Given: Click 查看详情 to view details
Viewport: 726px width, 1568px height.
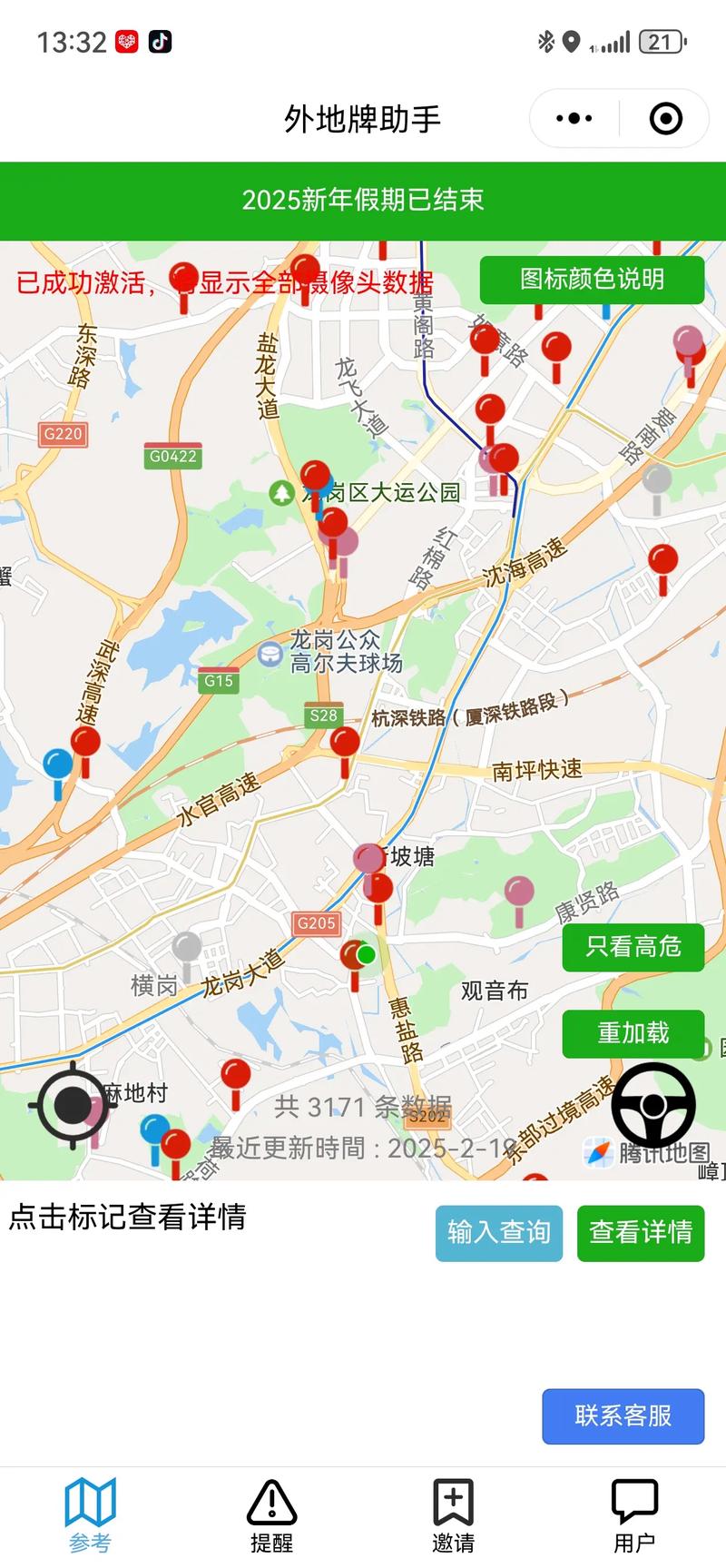Looking at the screenshot, I should (641, 1233).
